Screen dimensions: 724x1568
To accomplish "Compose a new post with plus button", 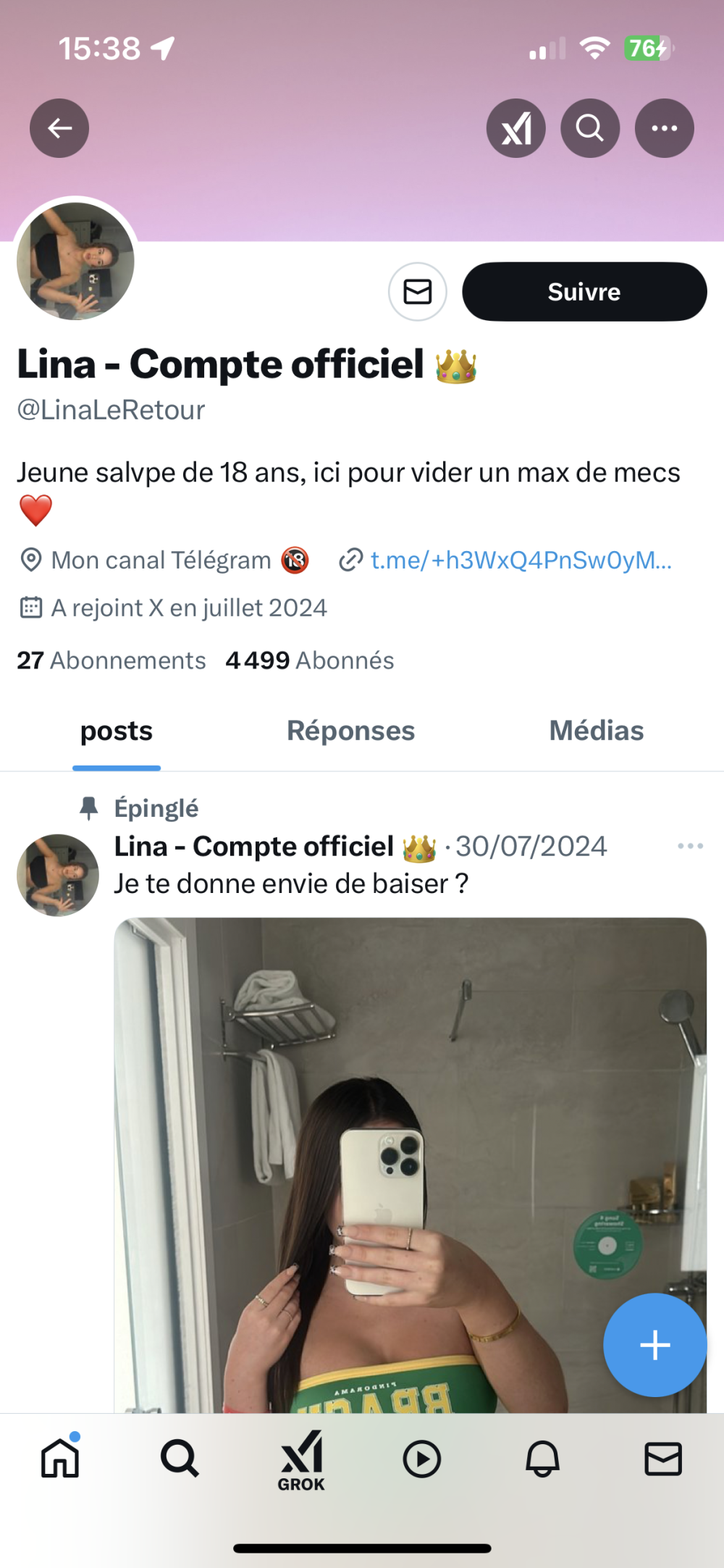I will (654, 1345).
